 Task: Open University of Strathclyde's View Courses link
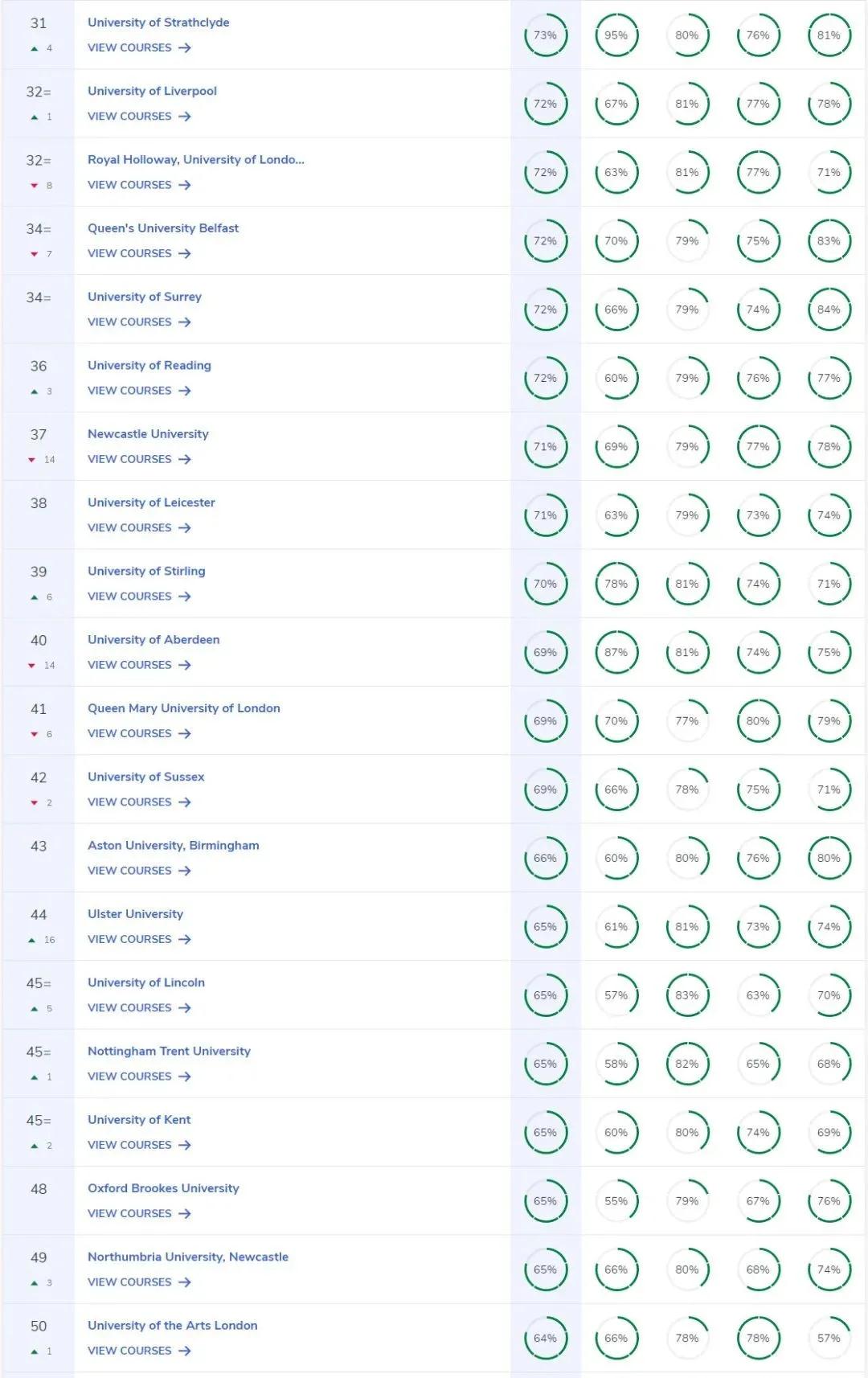tap(138, 47)
